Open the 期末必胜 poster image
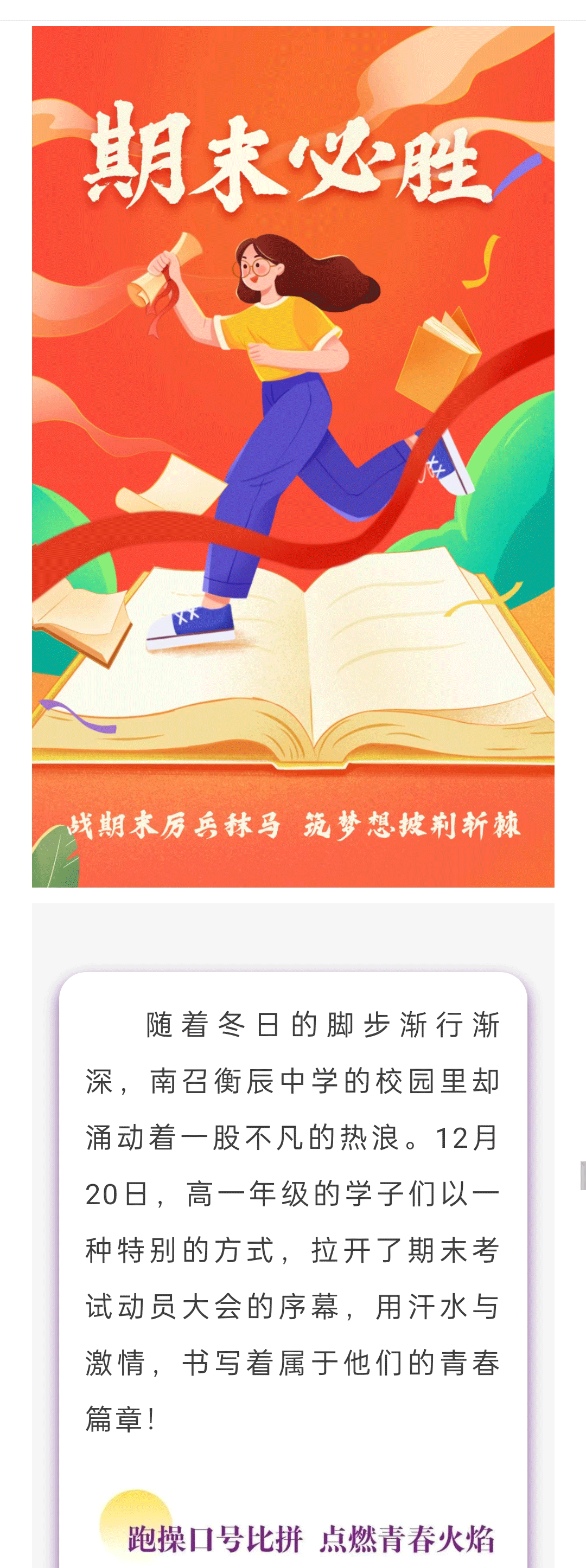This screenshot has width=586, height=1568. (293, 457)
